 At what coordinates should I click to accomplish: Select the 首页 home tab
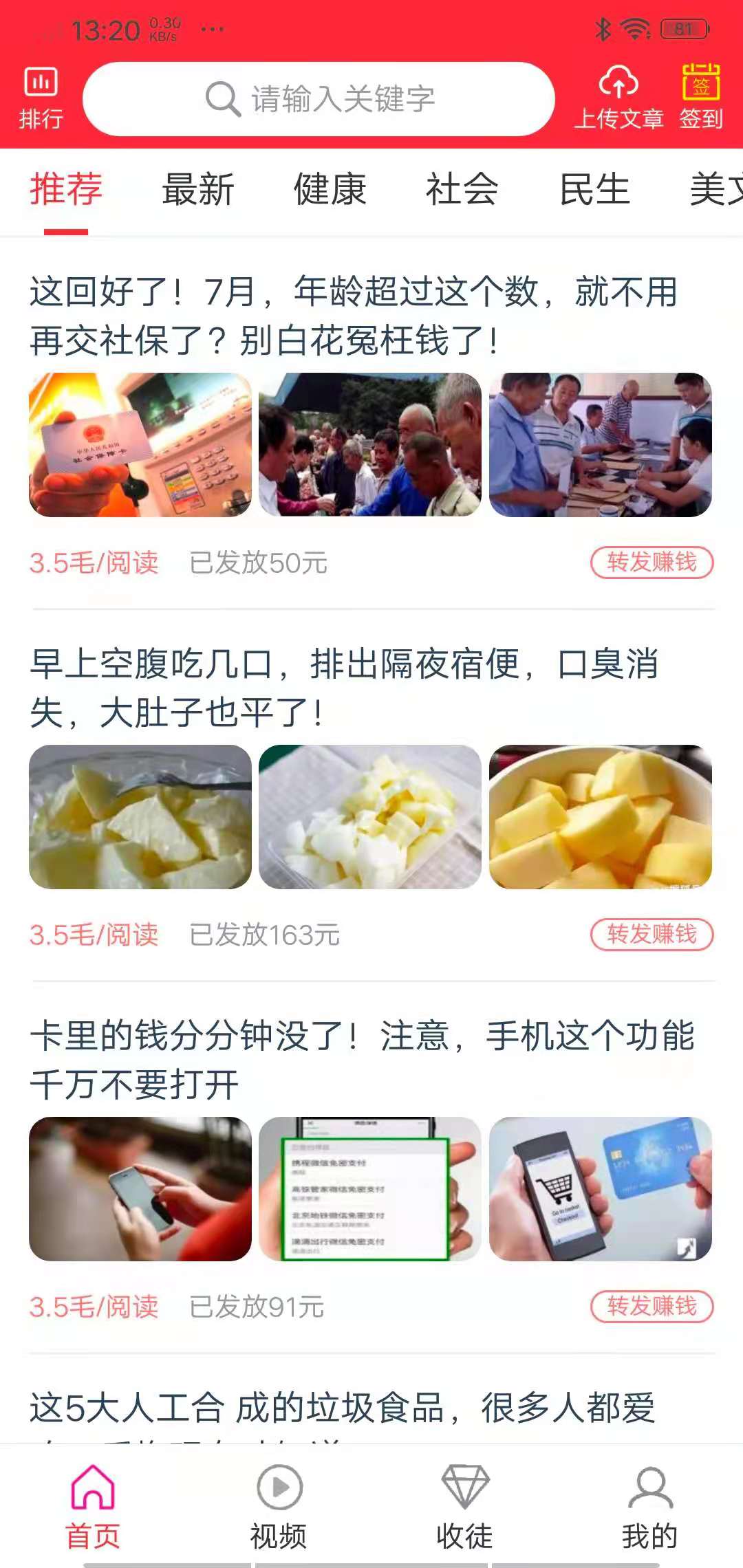pos(93,1507)
